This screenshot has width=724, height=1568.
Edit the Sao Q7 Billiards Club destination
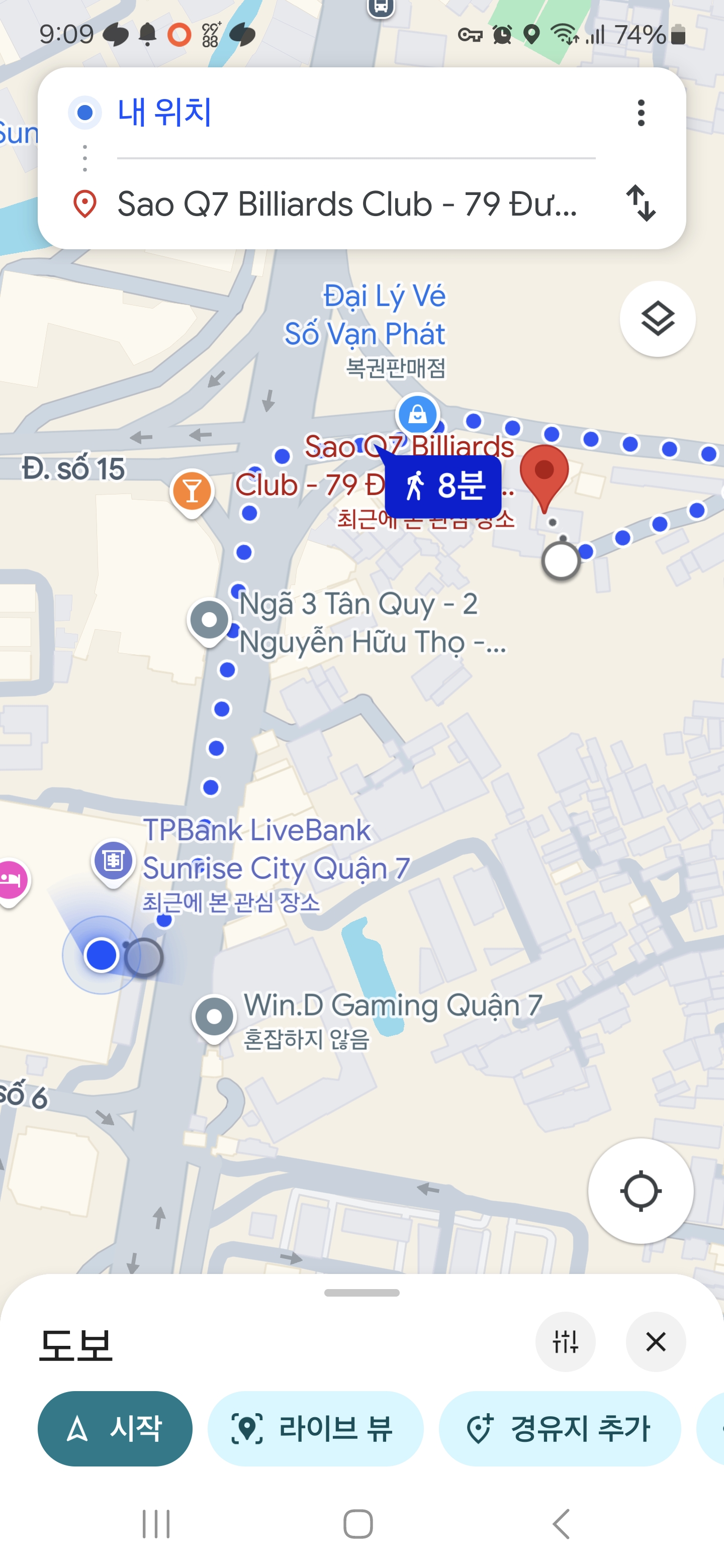(x=347, y=204)
